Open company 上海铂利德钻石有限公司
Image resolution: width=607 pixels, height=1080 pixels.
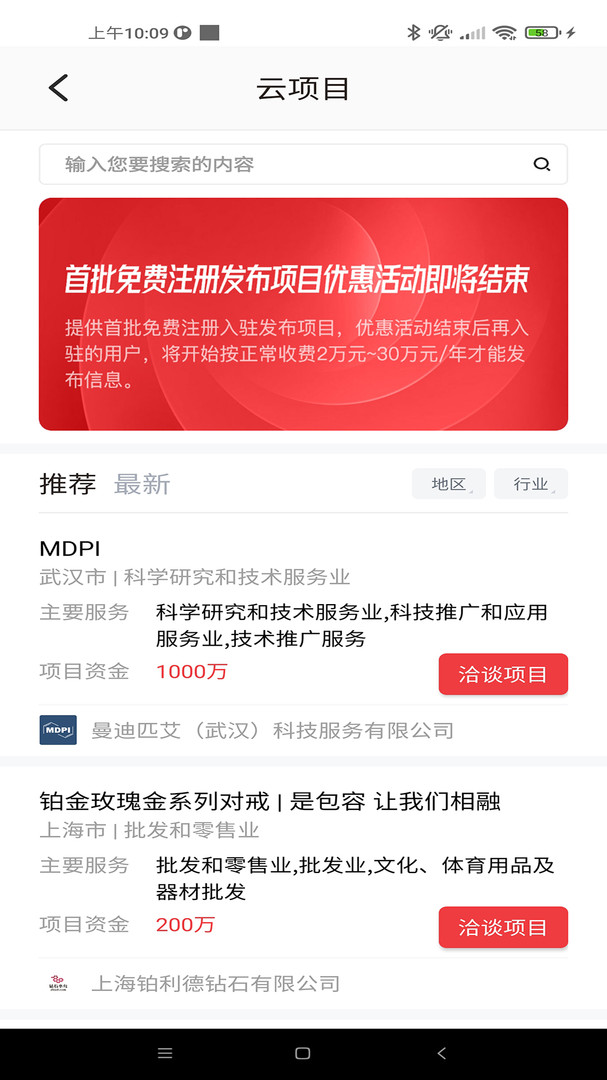coord(215,984)
